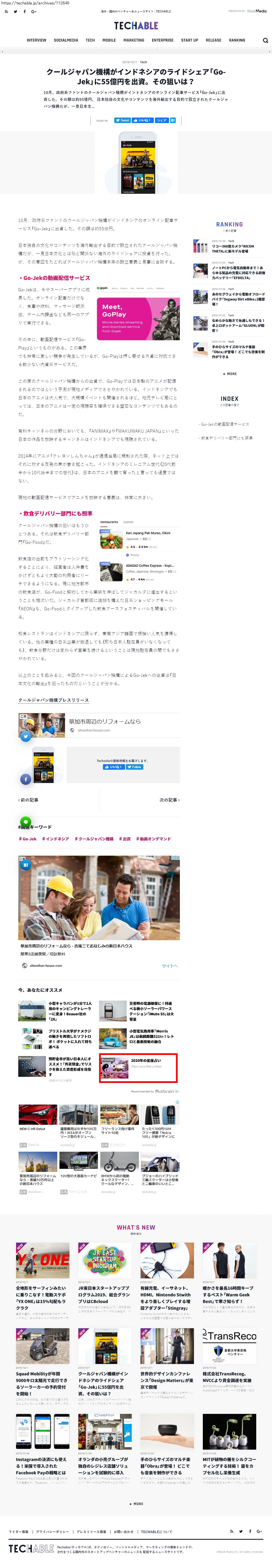The height and width of the screenshot is (1568, 272).
Task: Go to the INTERVIEW section
Action: [x=37, y=40]
